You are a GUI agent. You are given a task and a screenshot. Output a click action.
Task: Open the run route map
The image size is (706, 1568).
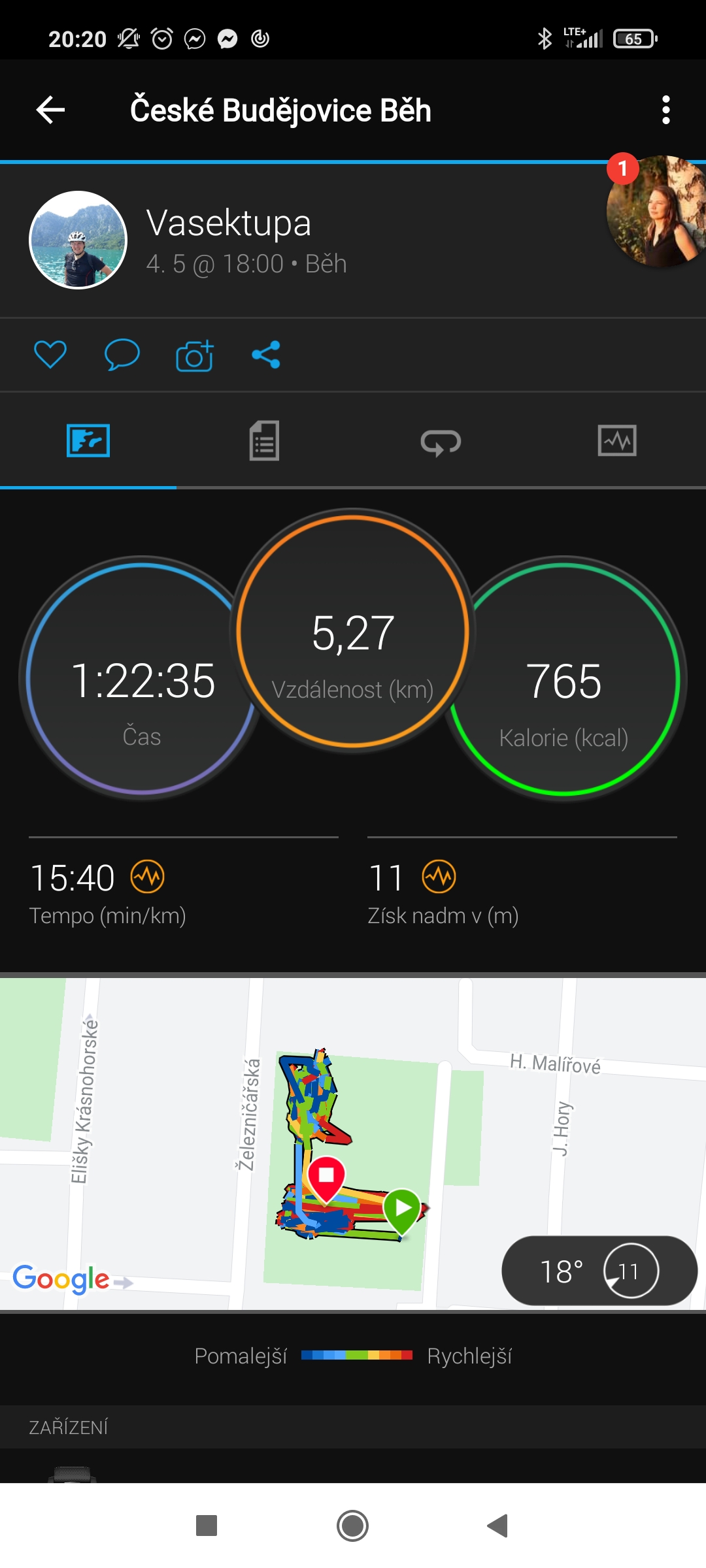[353, 1143]
